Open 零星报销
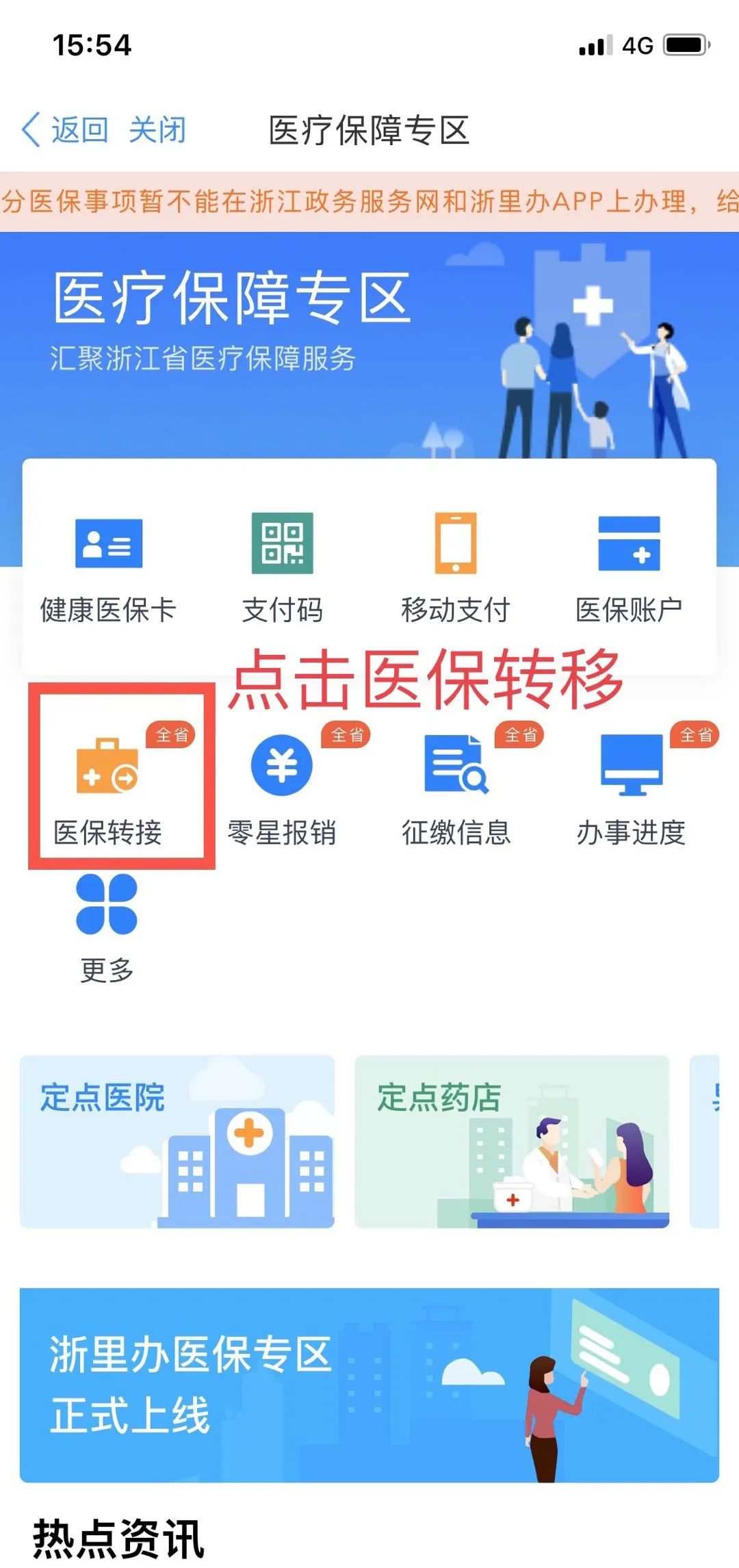 (x=282, y=787)
